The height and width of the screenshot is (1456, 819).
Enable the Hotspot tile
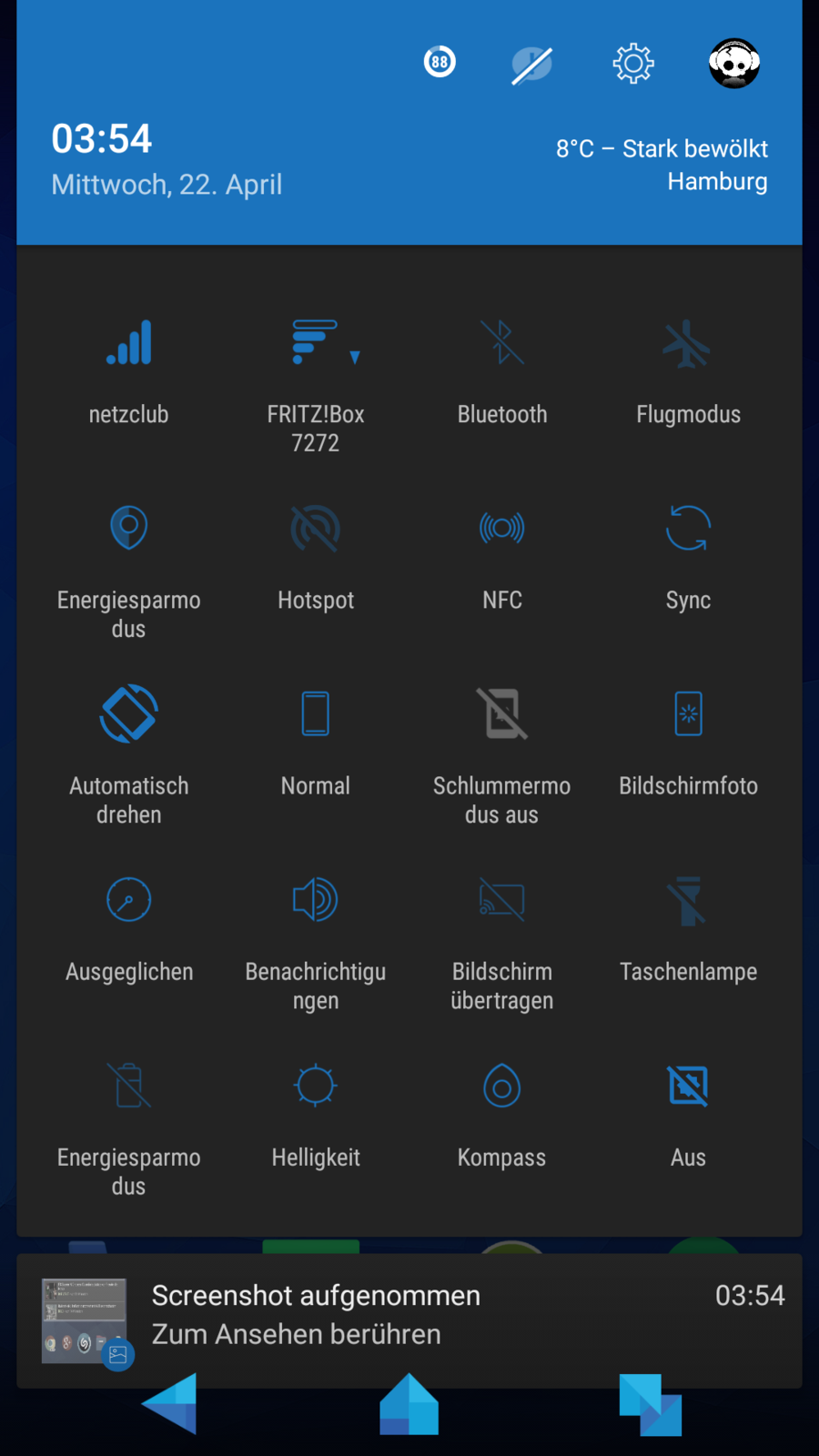316,529
